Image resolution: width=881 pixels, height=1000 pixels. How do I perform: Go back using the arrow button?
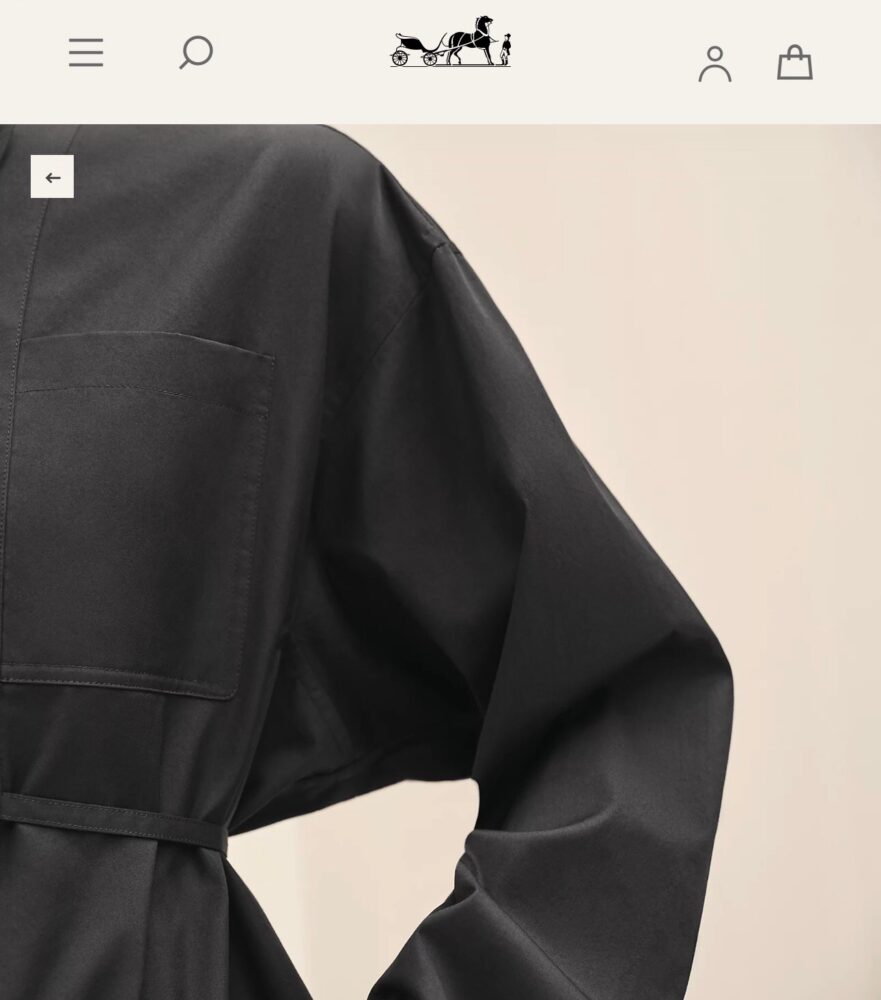pyautogui.click(x=52, y=177)
